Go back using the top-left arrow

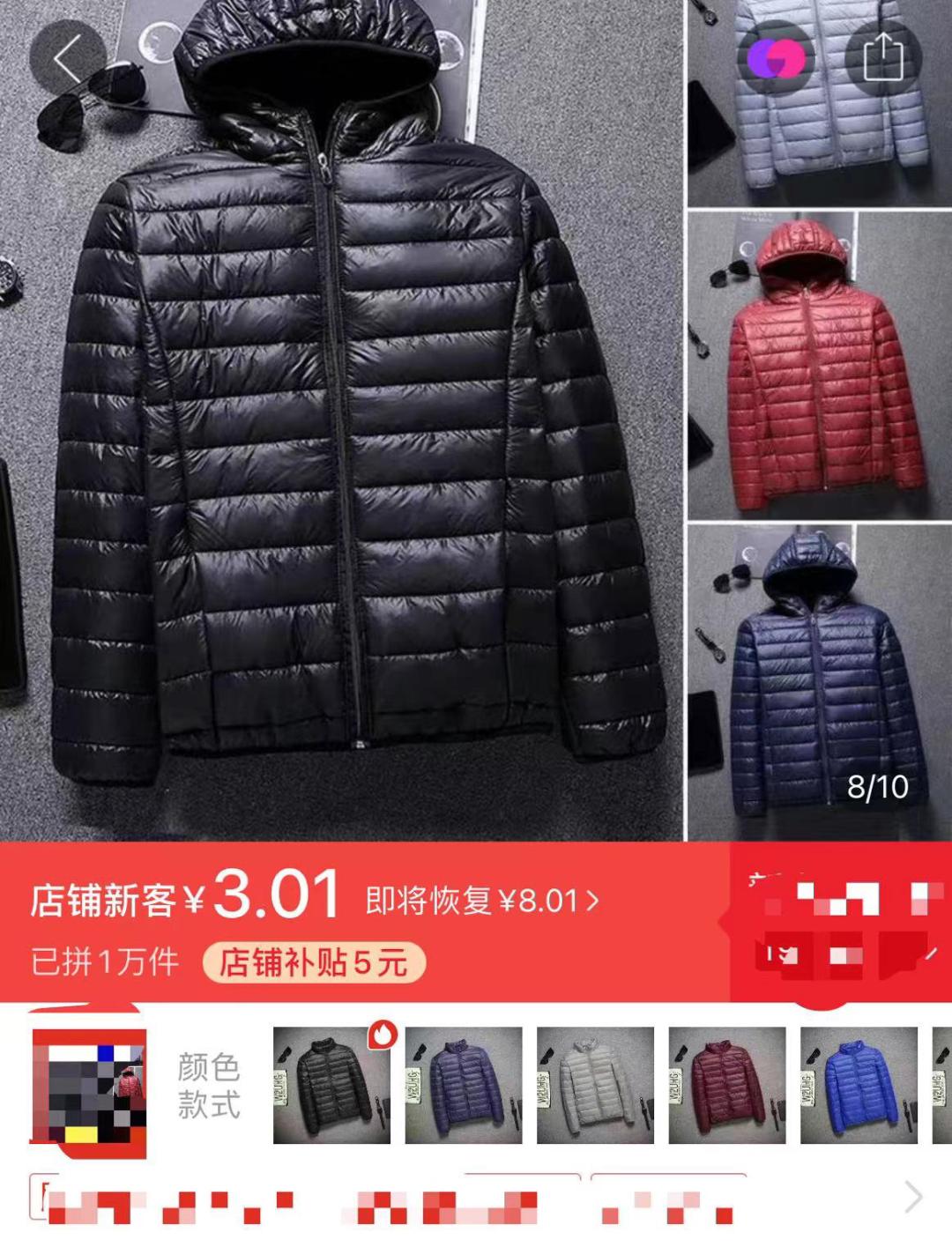coord(68,58)
